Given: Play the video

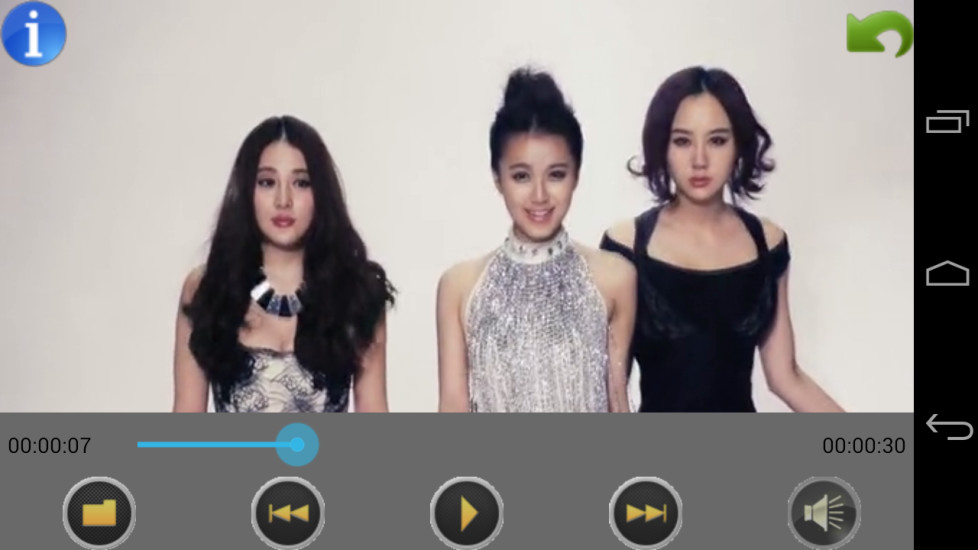Looking at the screenshot, I should (x=467, y=513).
